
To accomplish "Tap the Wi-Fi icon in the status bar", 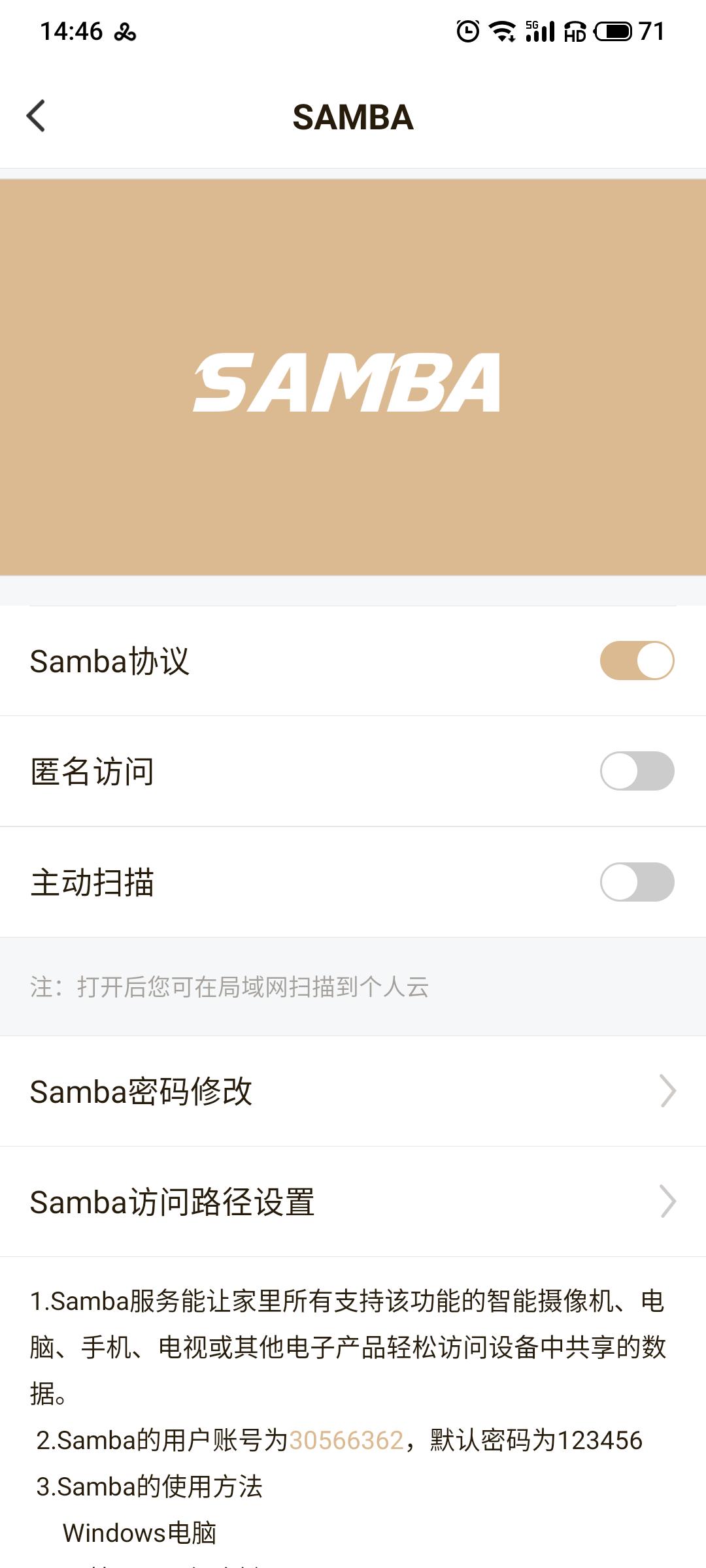I will tap(502, 31).
